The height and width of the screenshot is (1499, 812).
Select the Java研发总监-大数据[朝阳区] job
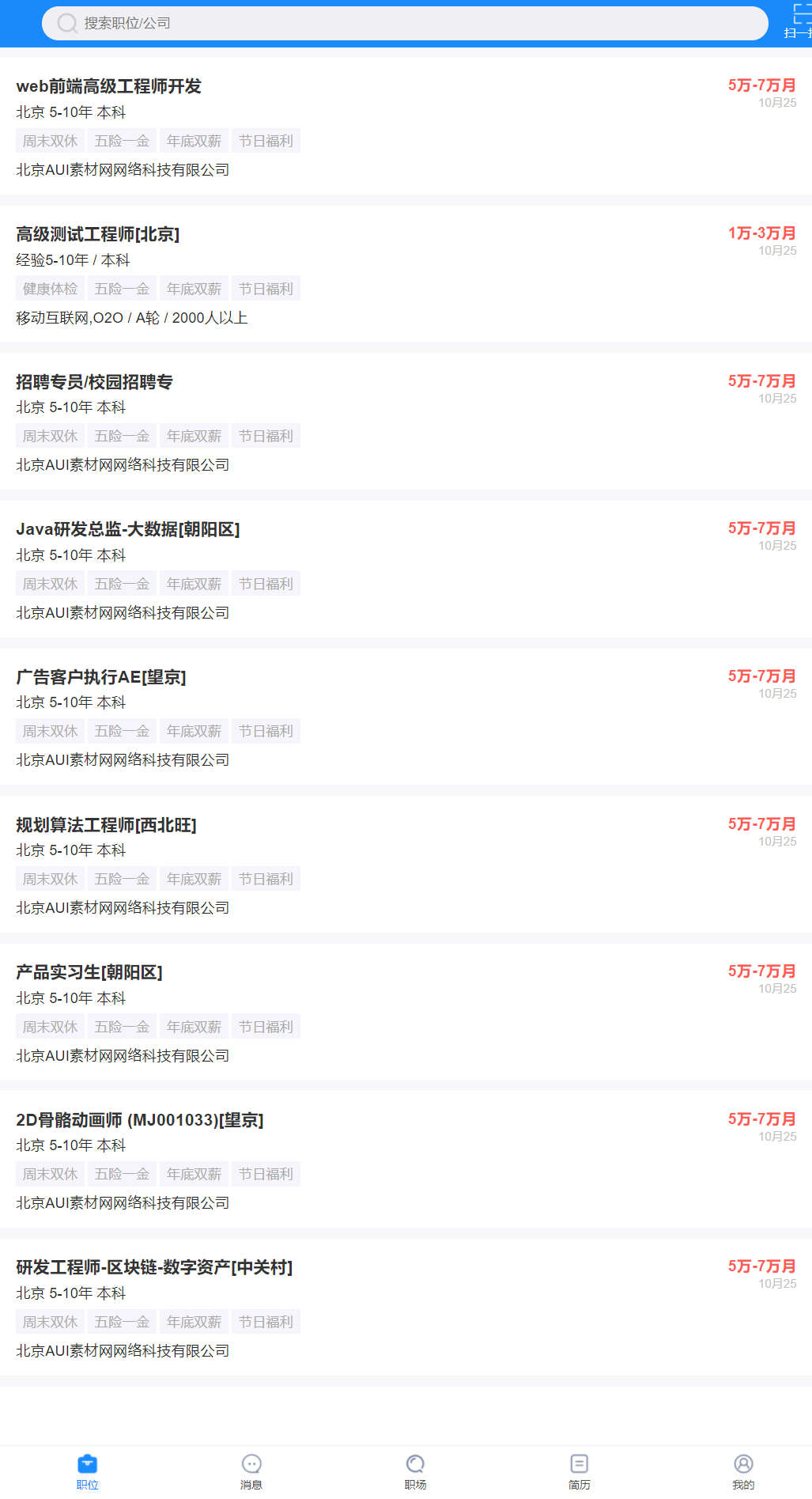128,529
